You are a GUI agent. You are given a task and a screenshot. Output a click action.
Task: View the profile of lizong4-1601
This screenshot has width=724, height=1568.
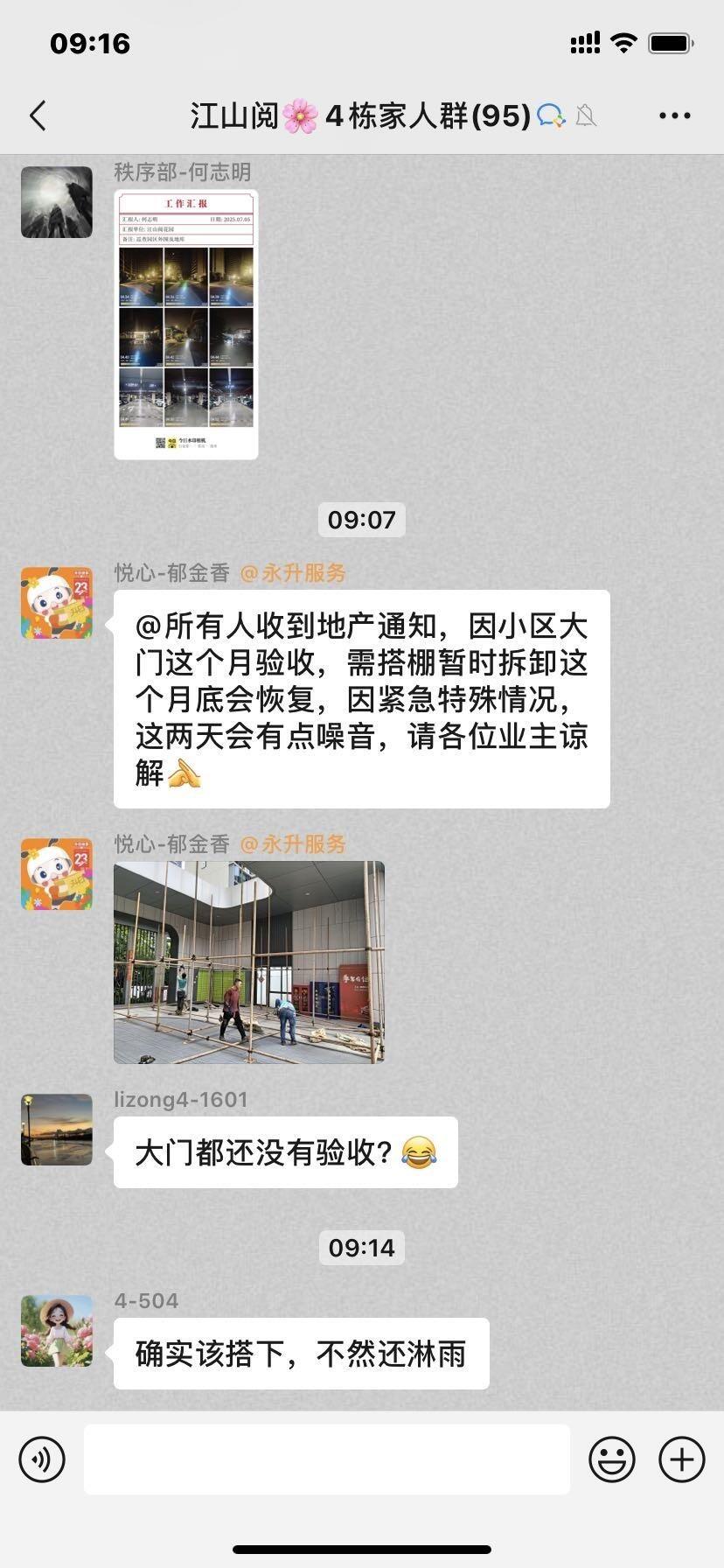57,1129
